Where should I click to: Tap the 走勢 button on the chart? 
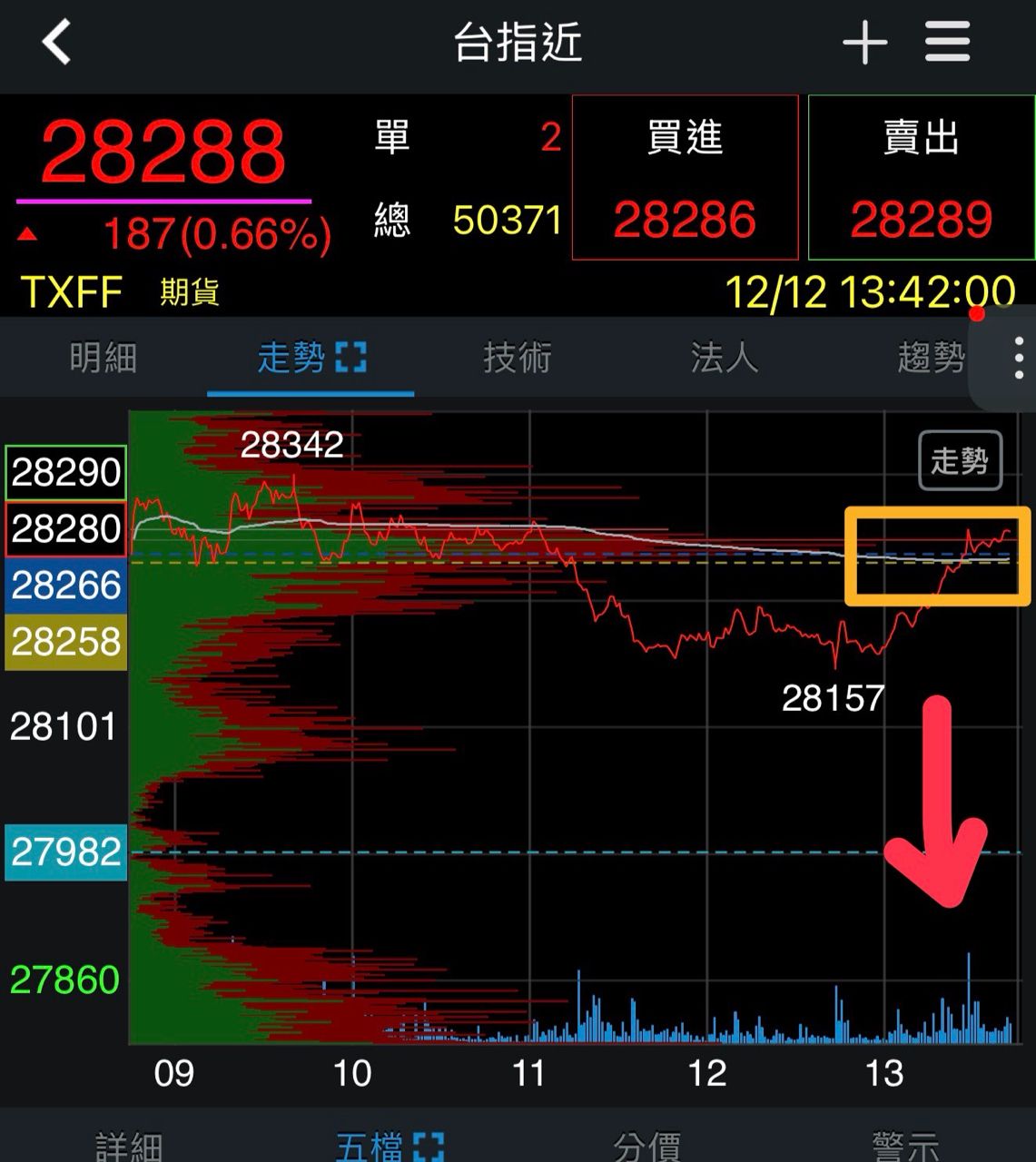(x=960, y=460)
